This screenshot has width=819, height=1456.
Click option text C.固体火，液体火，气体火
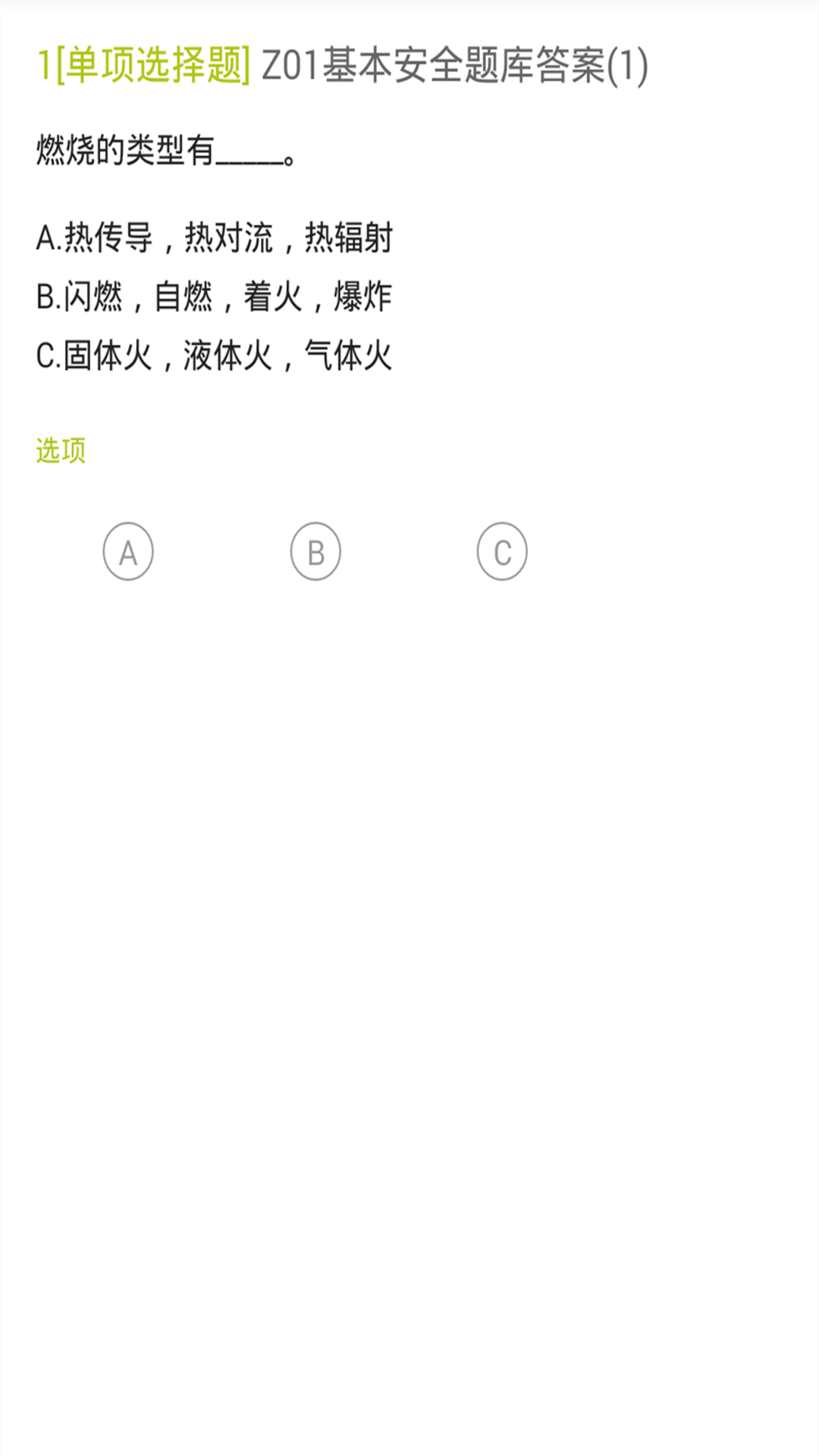coord(216,354)
